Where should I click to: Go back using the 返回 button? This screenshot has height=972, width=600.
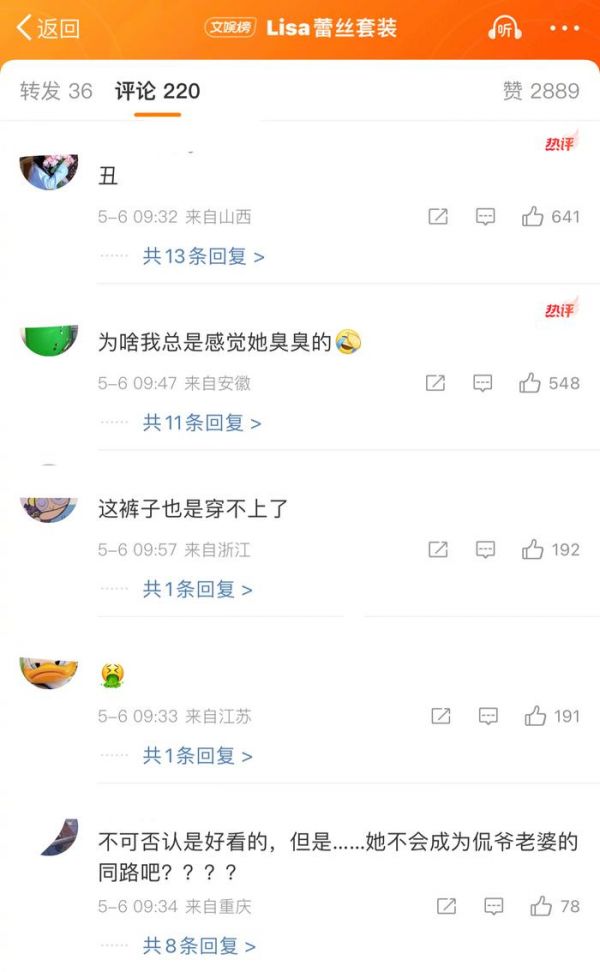(48, 29)
